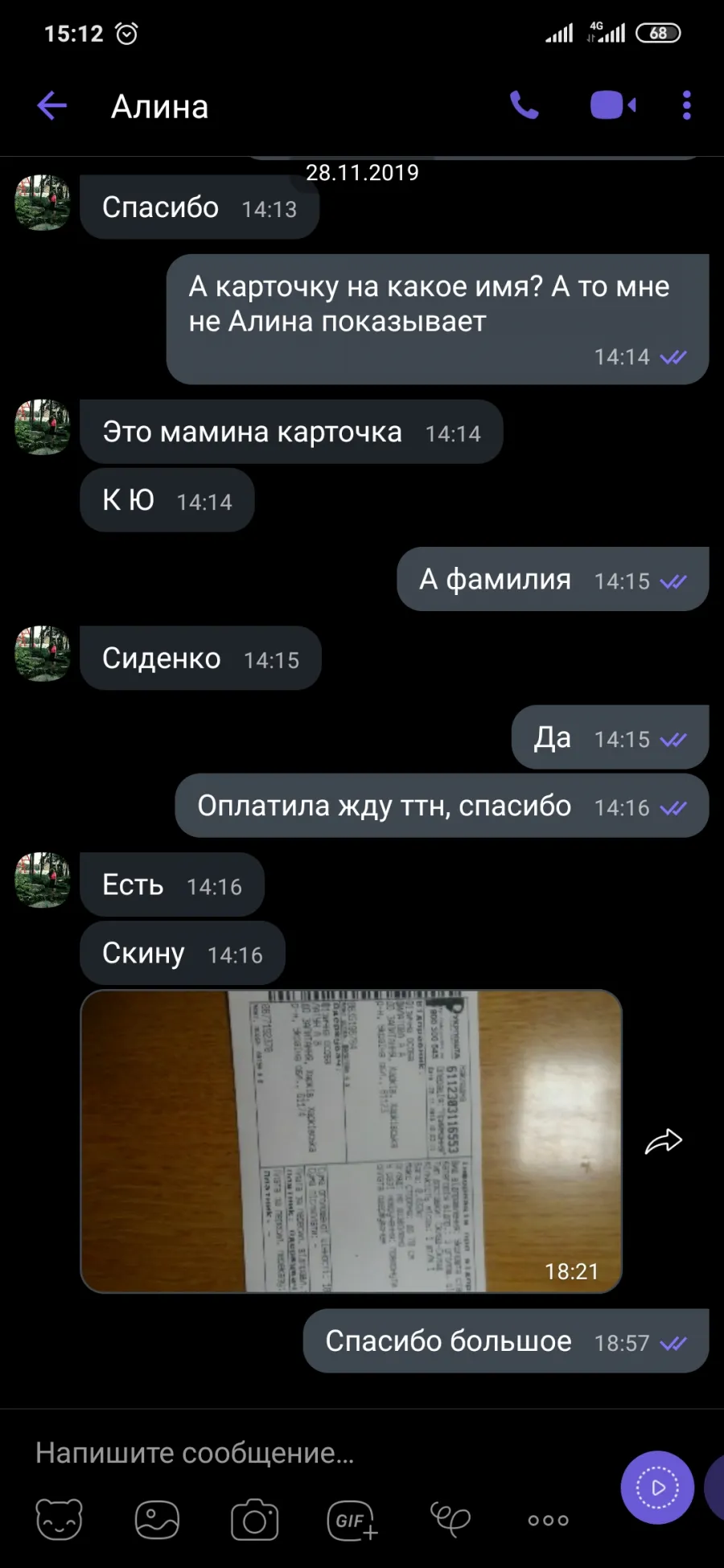724x1568 pixels.
Task: Start a video call with Алина
Action: pos(613,105)
